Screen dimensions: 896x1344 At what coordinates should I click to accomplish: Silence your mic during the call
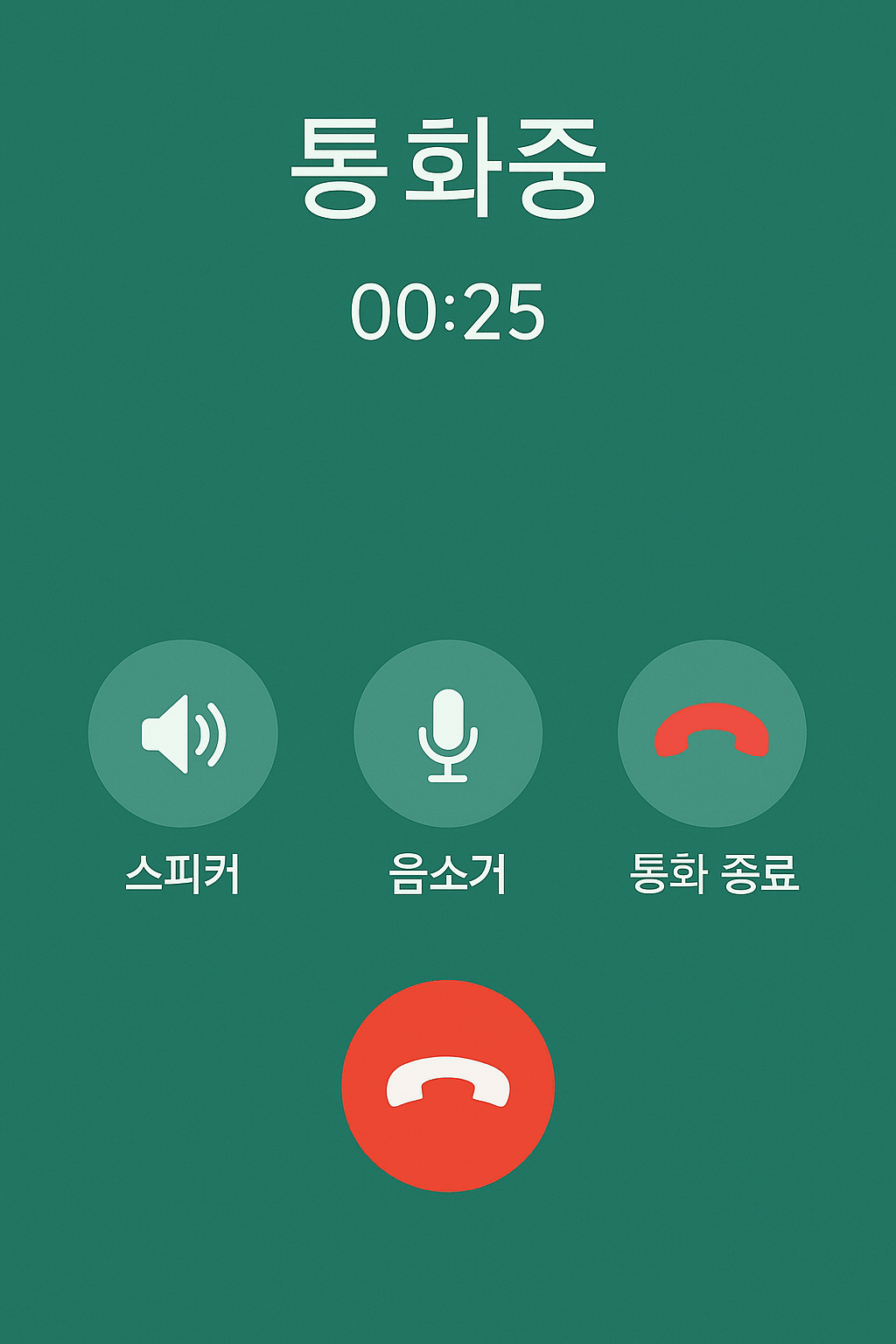[448, 733]
